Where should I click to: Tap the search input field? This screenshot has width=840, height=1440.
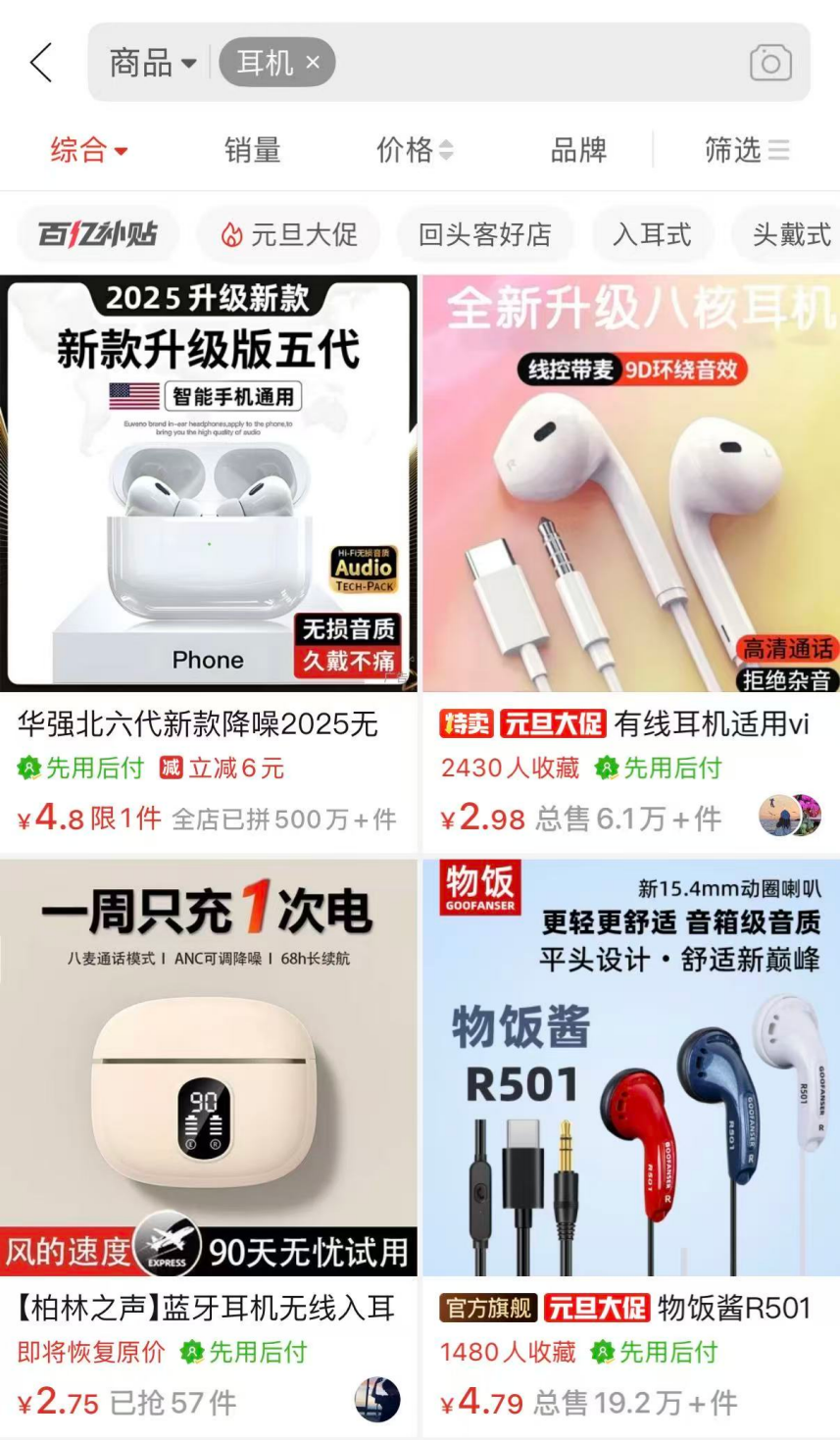(539, 63)
